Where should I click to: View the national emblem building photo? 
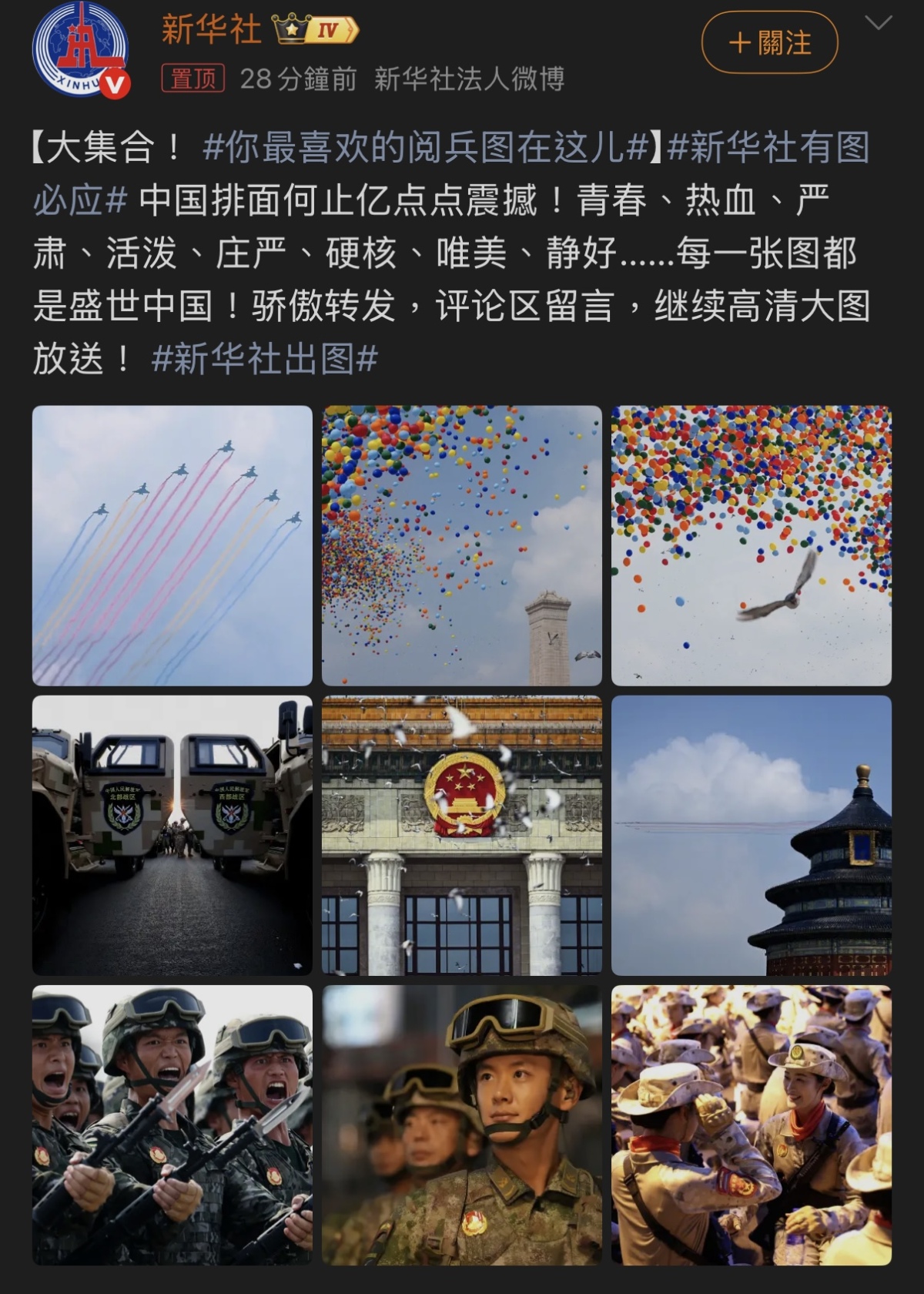click(x=461, y=835)
